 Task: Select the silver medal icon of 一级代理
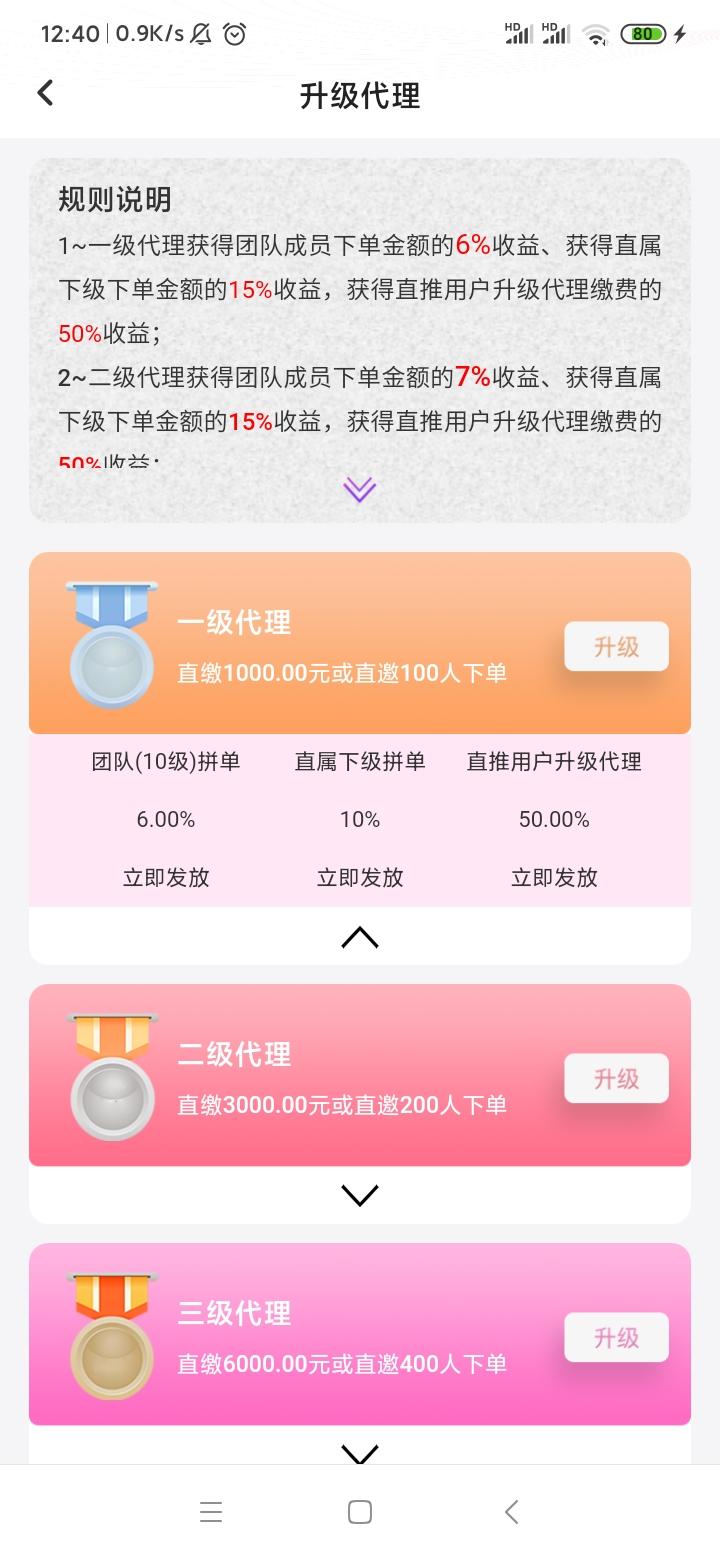click(x=110, y=640)
